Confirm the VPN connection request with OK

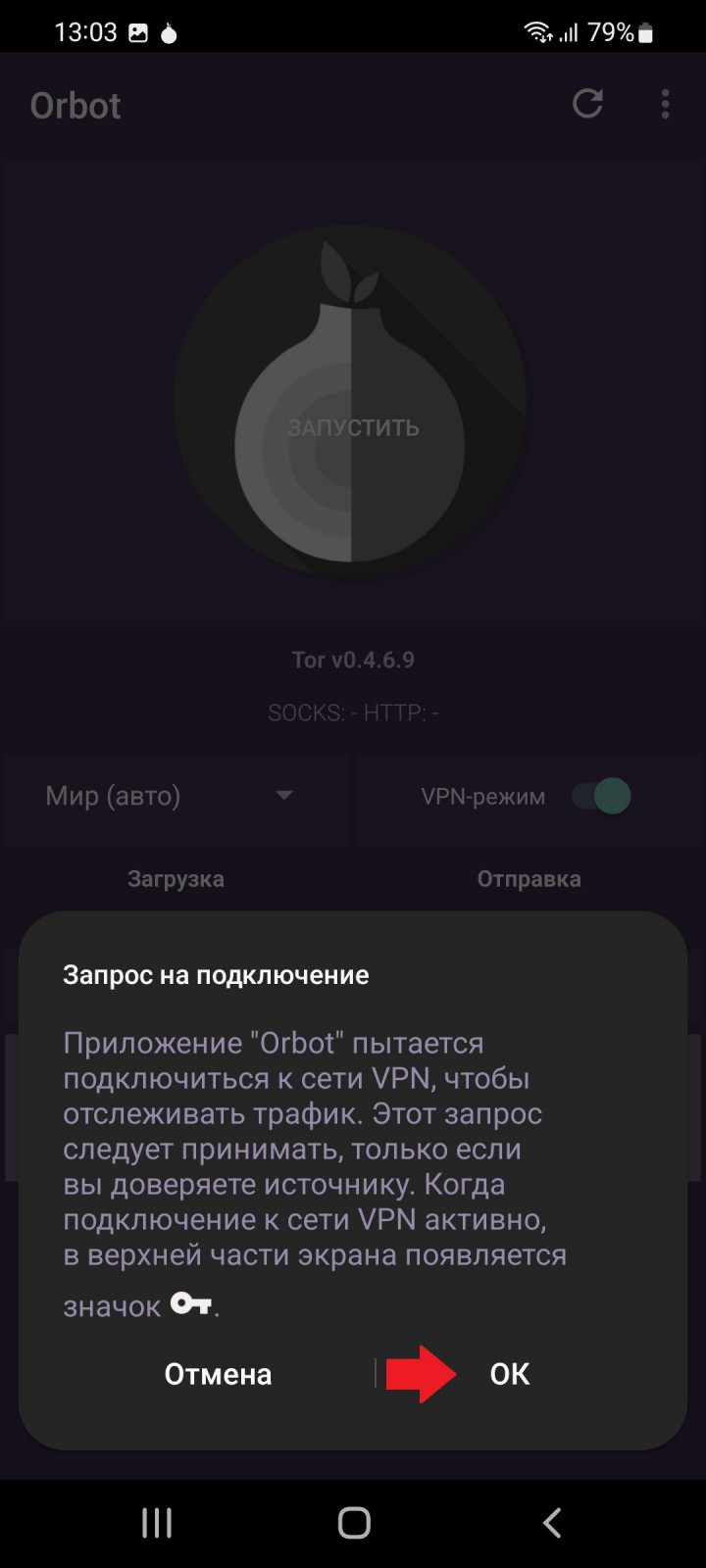(509, 1374)
